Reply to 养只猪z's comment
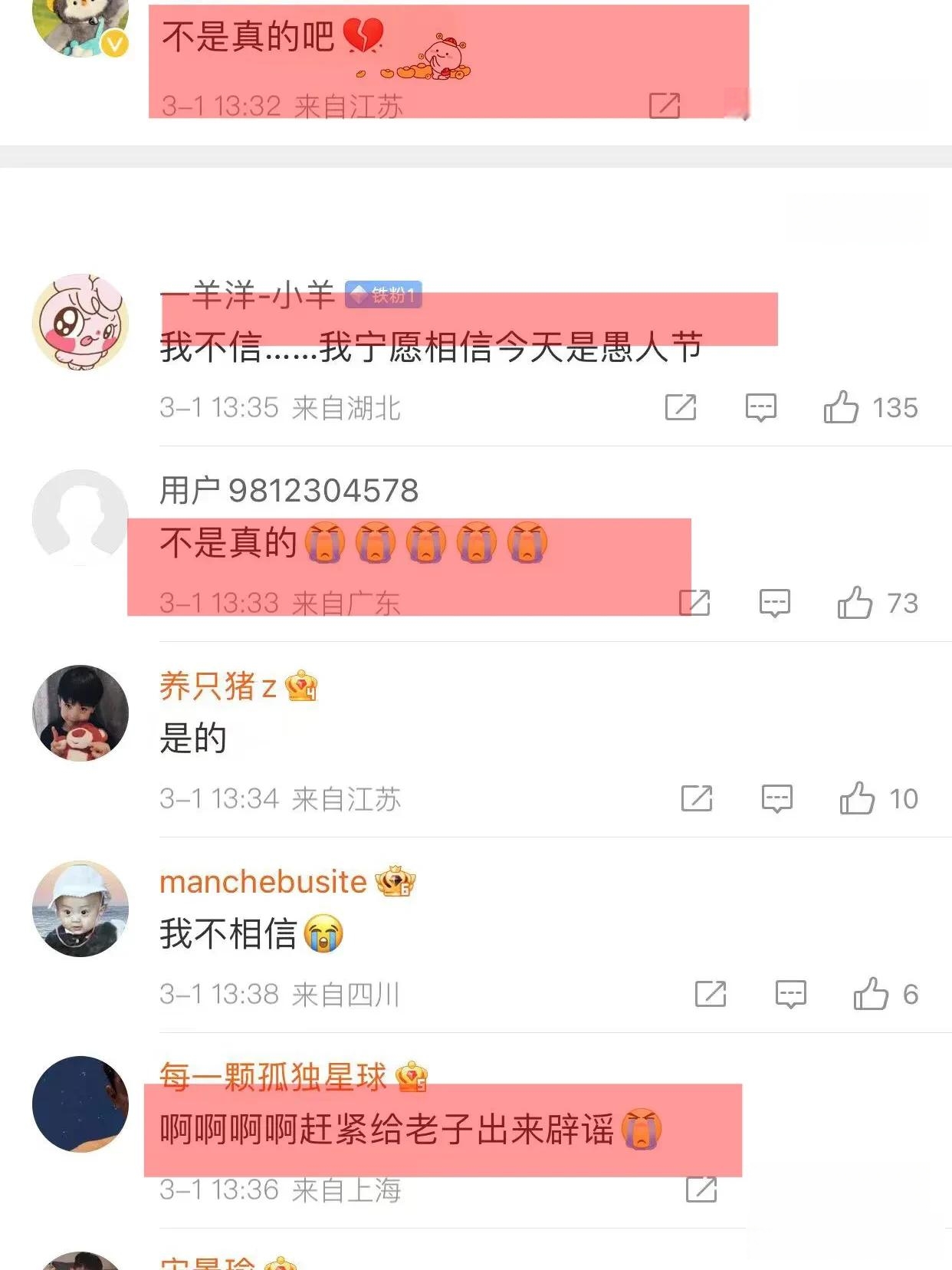952x1270 pixels. (776, 798)
